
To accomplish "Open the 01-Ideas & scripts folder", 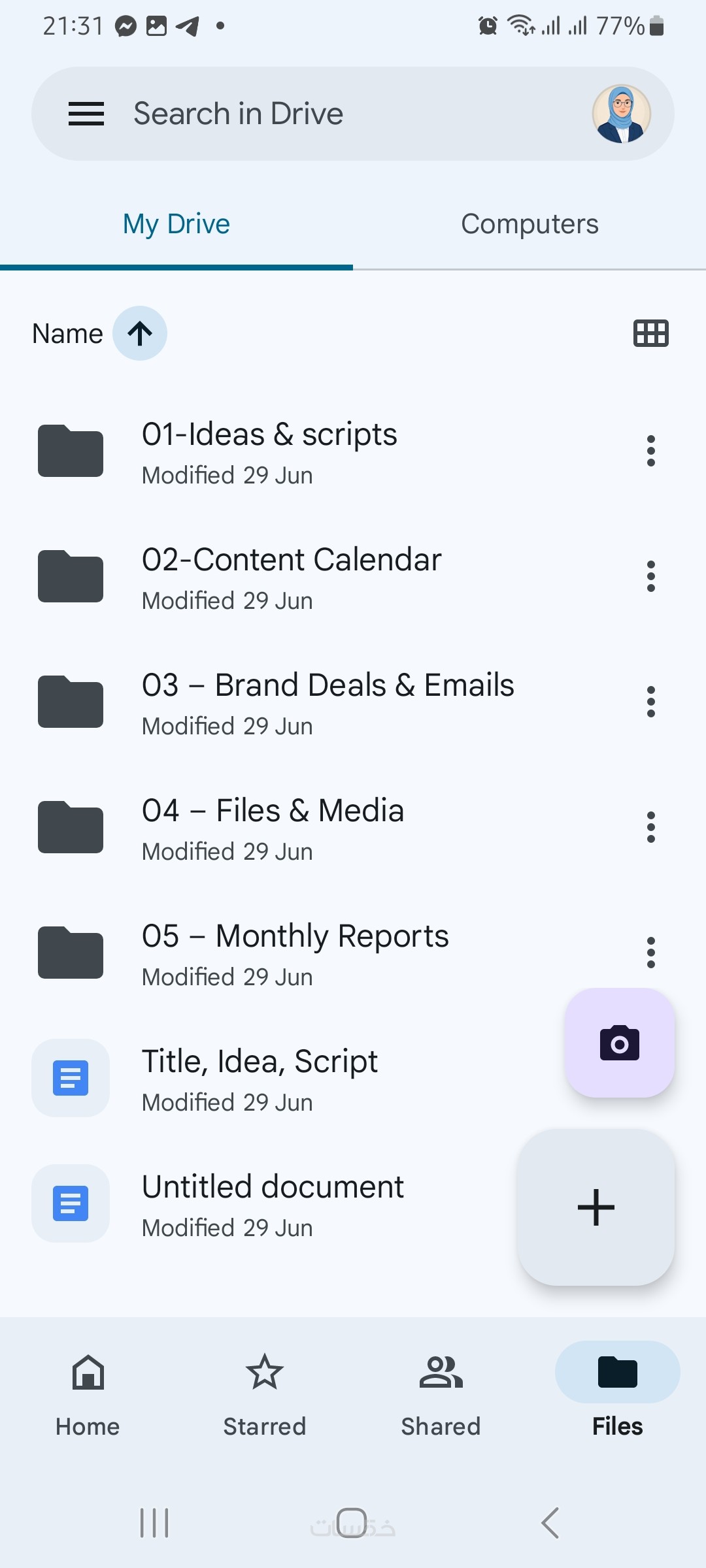I will [269, 451].
